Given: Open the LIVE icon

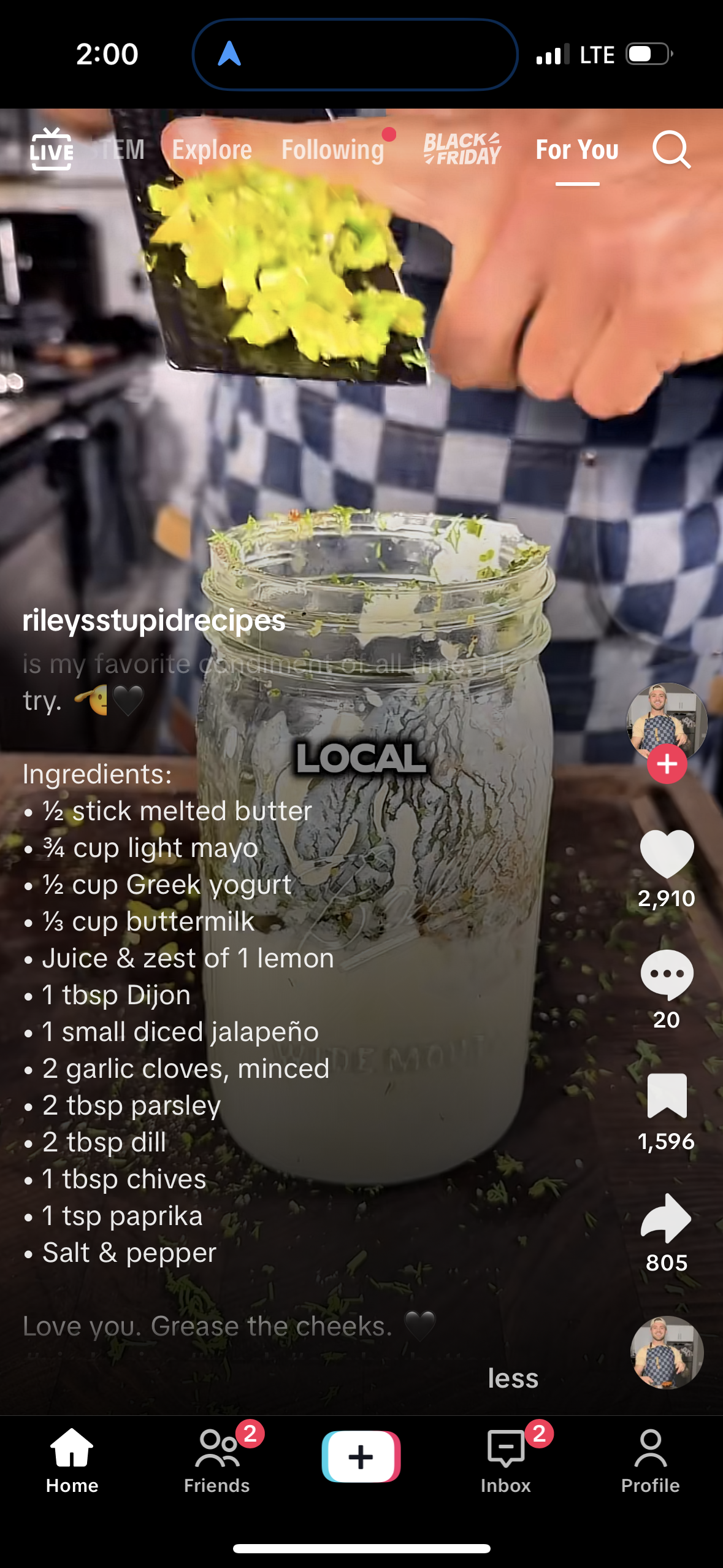Looking at the screenshot, I should pyautogui.click(x=52, y=150).
